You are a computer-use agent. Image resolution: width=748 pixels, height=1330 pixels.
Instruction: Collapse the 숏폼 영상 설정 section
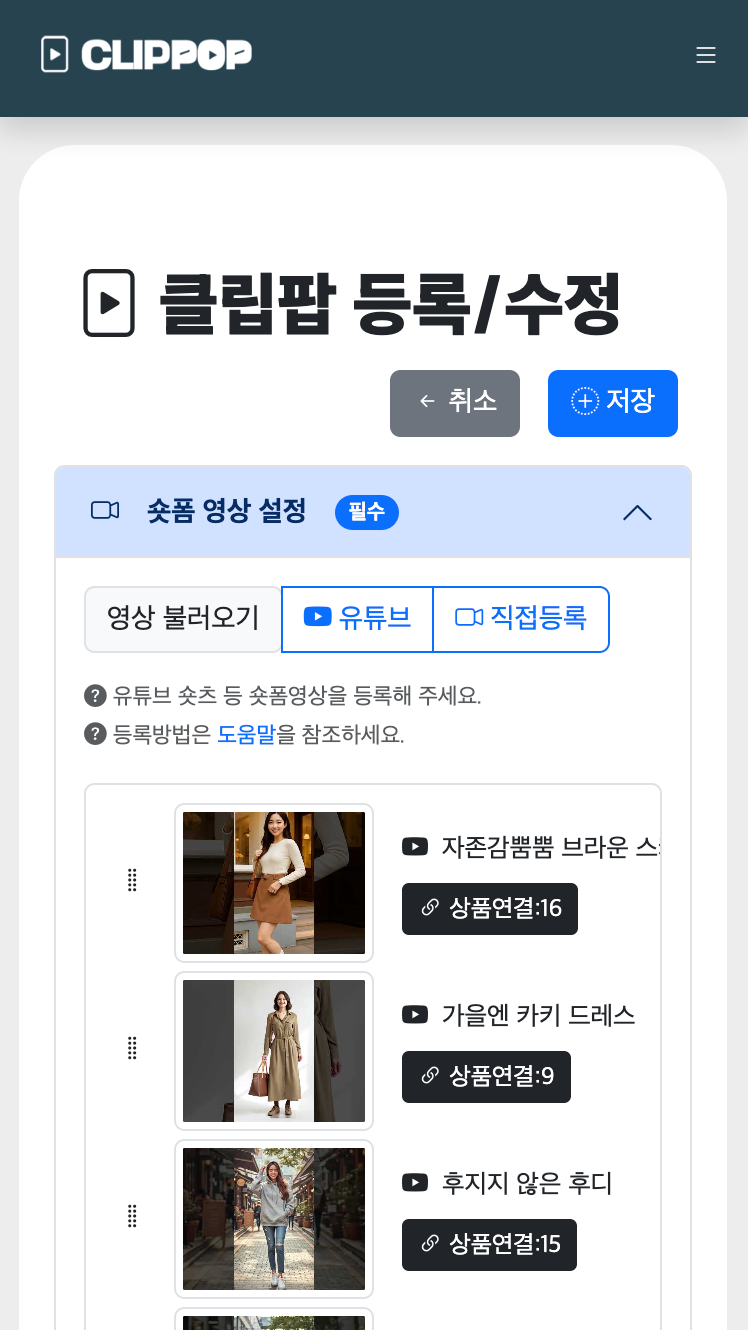pyautogui.click(x=637, y=512)
